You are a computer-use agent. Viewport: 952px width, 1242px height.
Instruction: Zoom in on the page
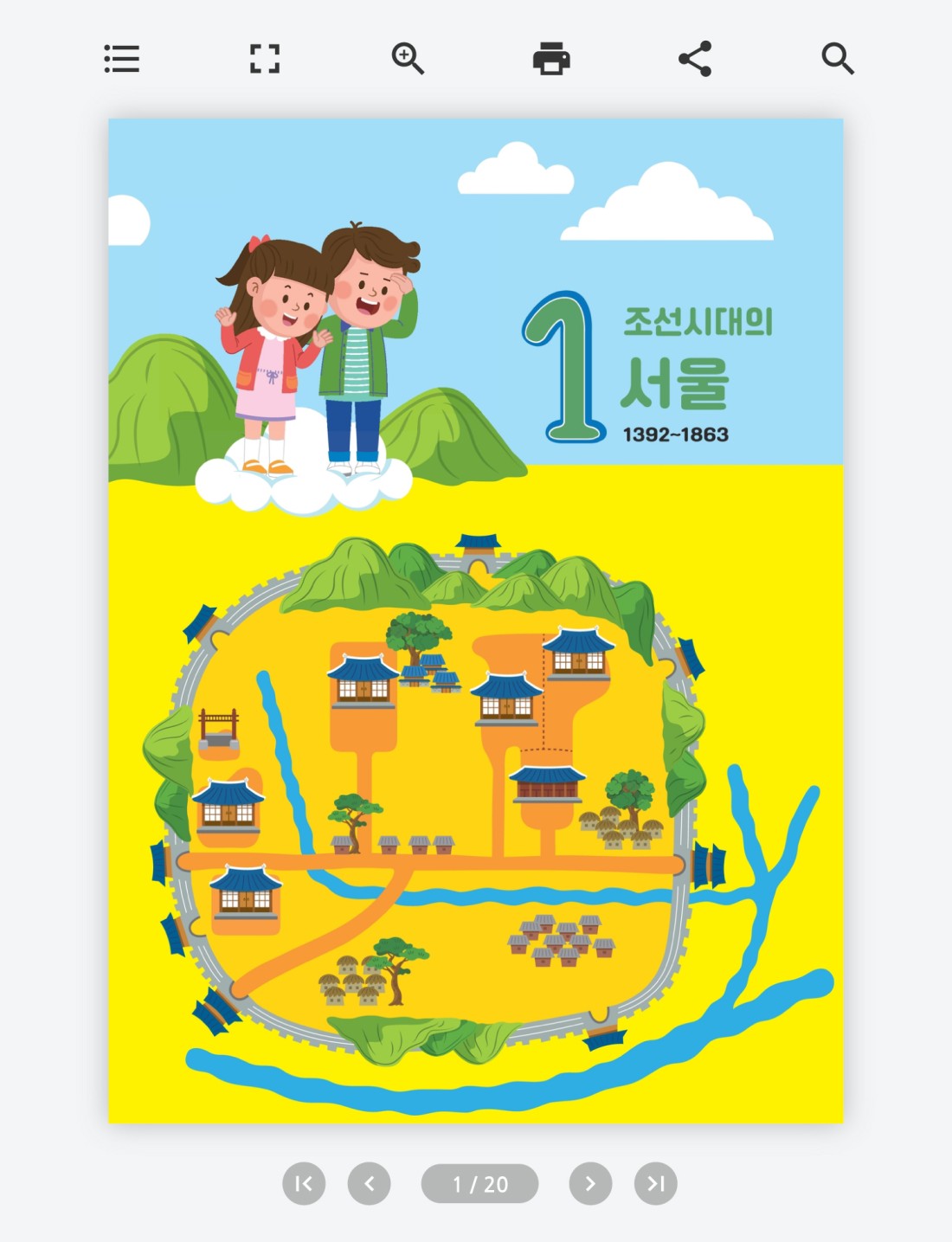pos(408,59)
